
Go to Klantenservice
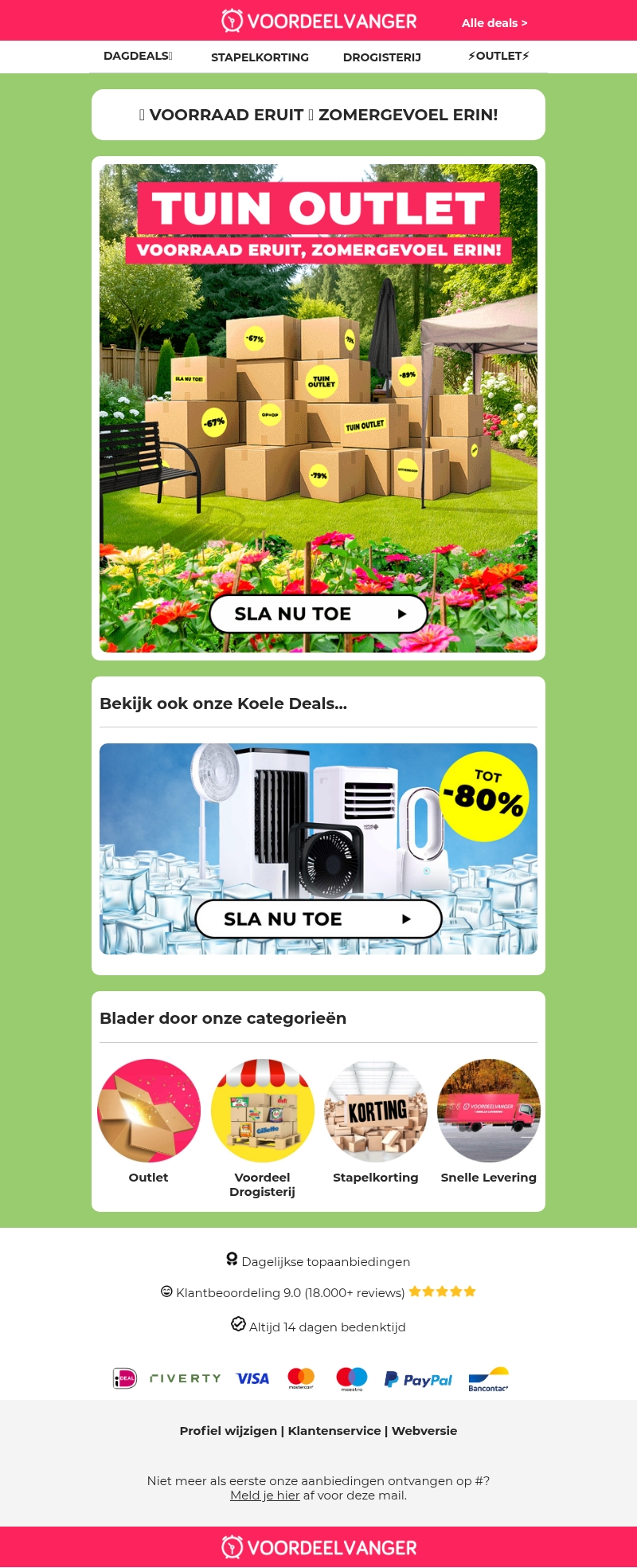click(334, 1430)
